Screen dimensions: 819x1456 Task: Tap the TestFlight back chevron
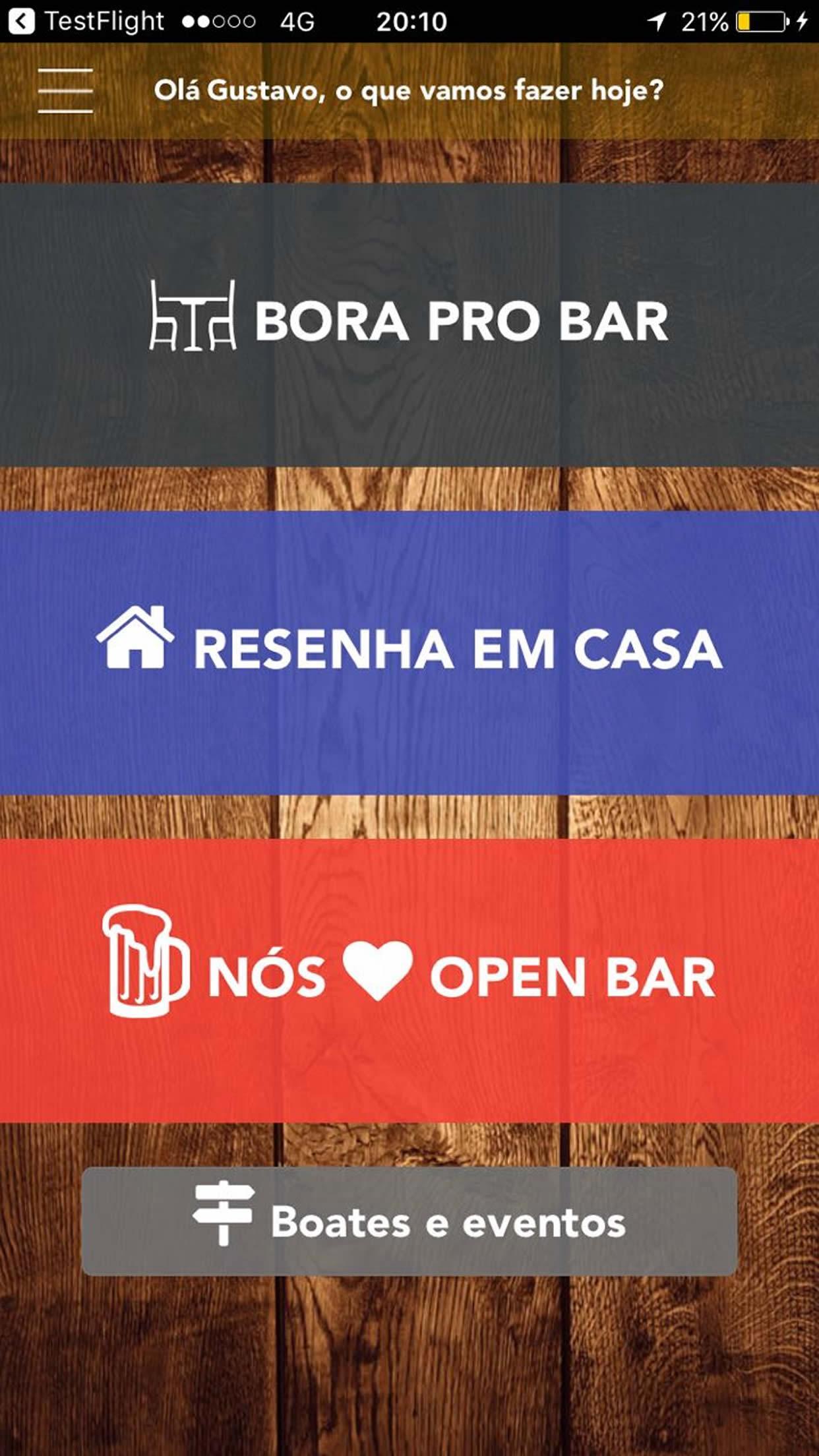pos(22,21)
